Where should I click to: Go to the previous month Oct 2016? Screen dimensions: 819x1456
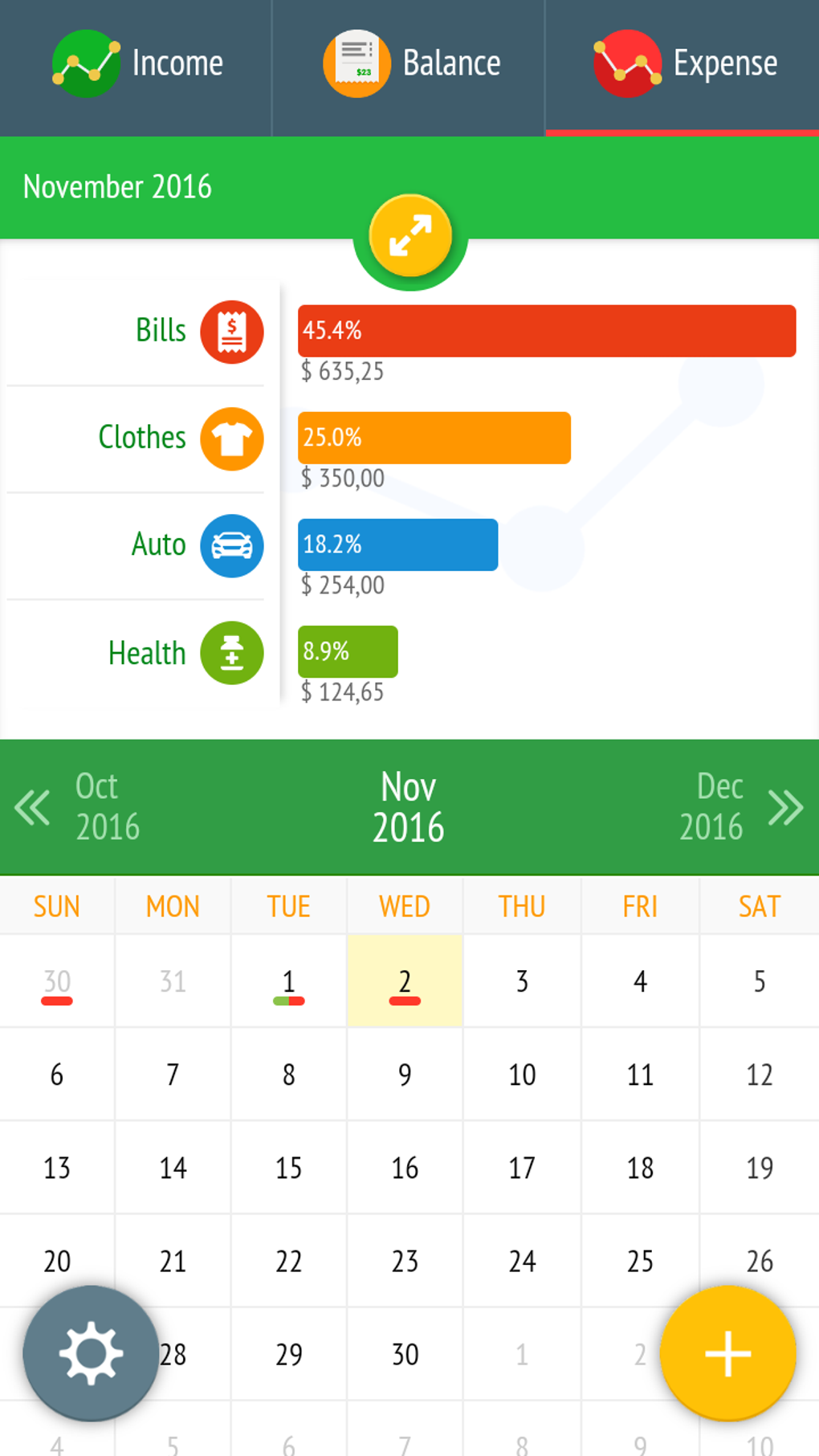click(78, 806)
